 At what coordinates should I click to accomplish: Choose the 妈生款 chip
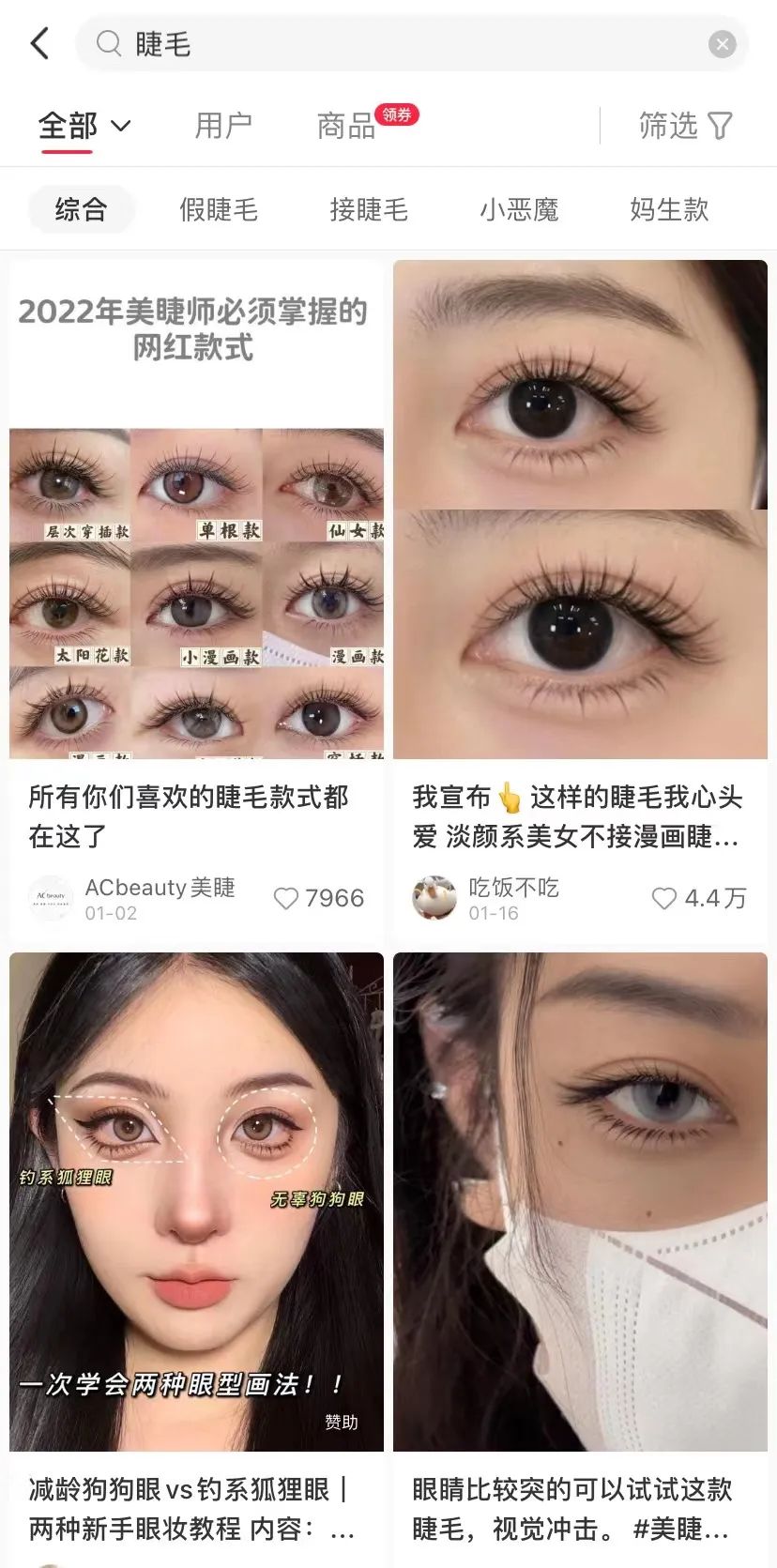[669, 209]
